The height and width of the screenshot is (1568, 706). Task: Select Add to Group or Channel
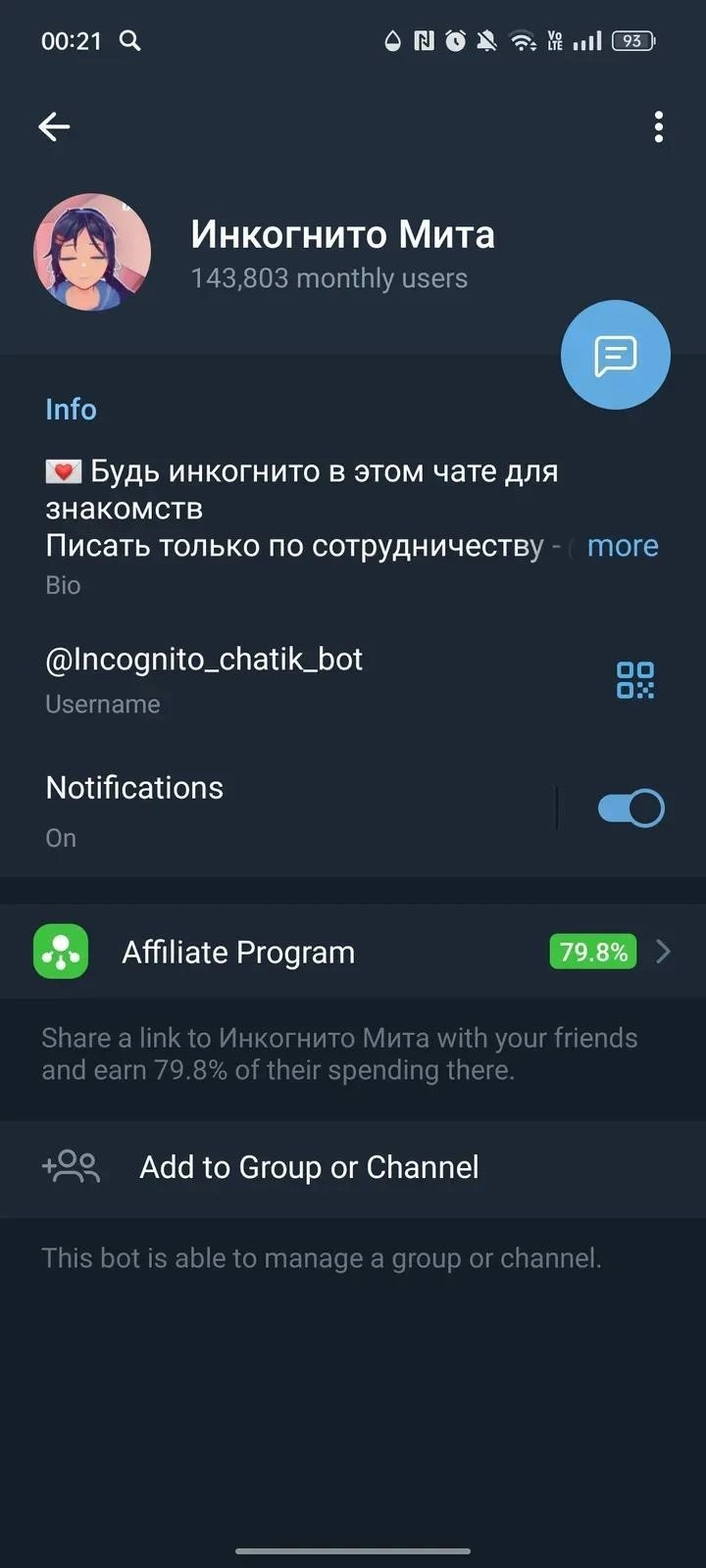click(309, 1167)
